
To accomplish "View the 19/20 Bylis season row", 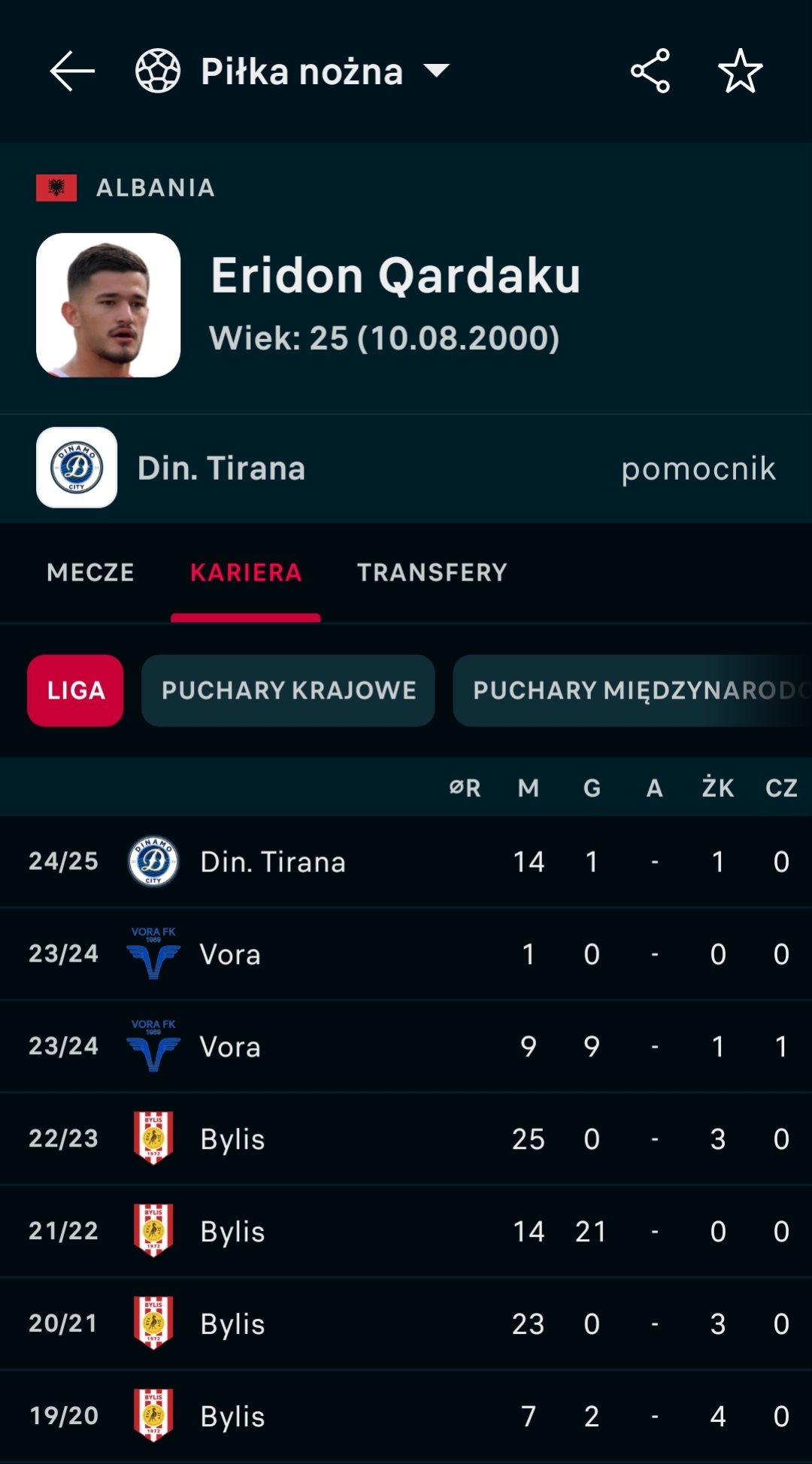I will (406, 1417).
